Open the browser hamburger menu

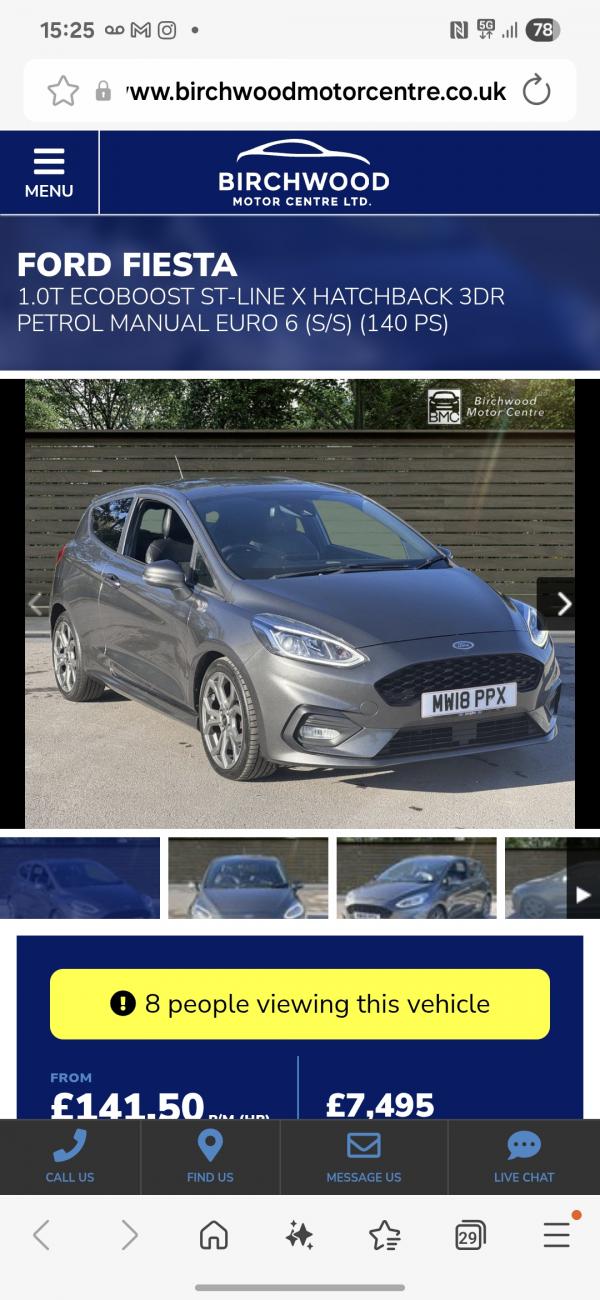point(557,1236)
